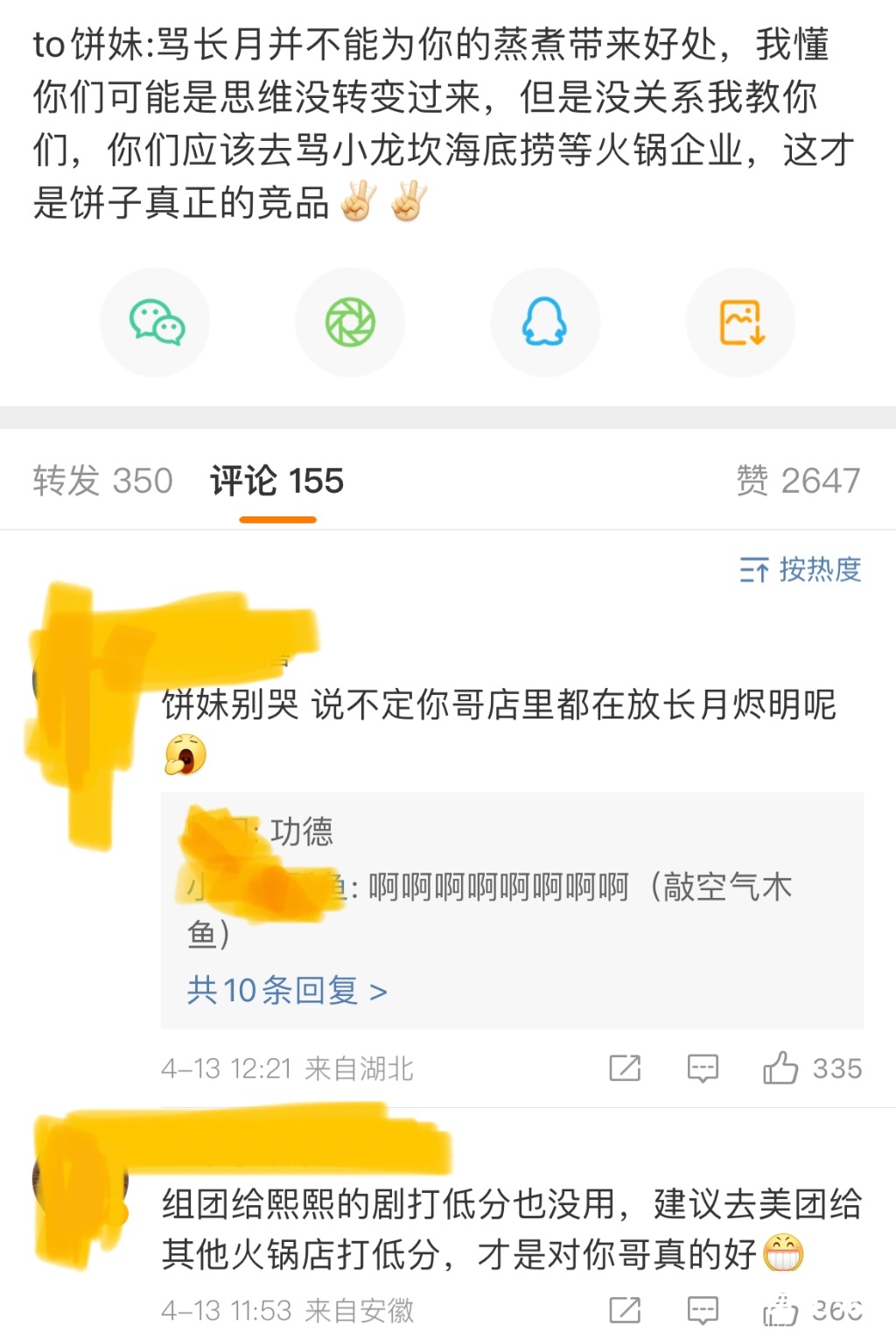The width and height of the screenshot is (896, 1340).
Task: Repost the comment from 湖北
Action: [625, 1068]
